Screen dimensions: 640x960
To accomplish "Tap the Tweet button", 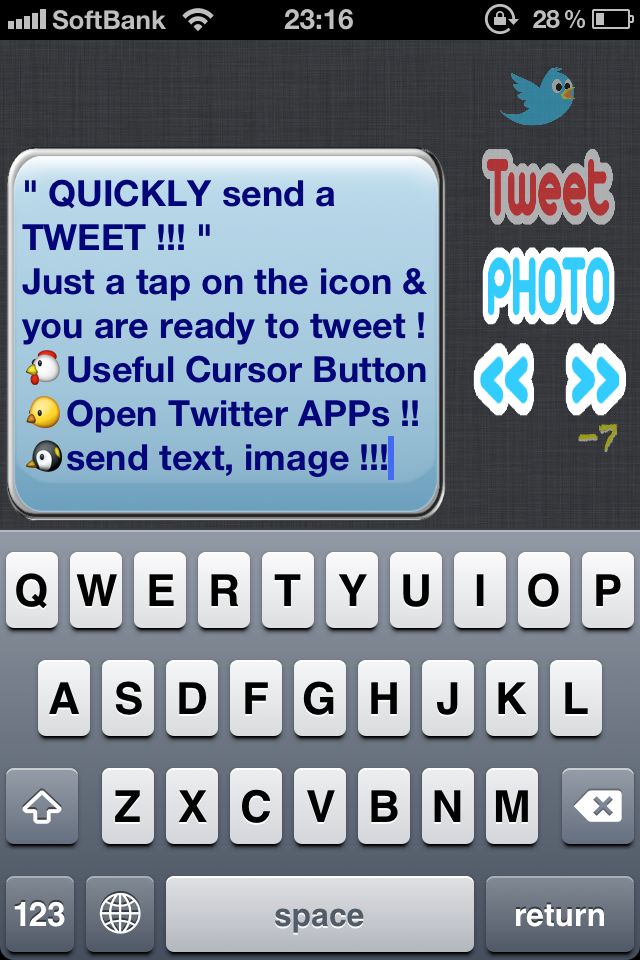I will point(547,187).
